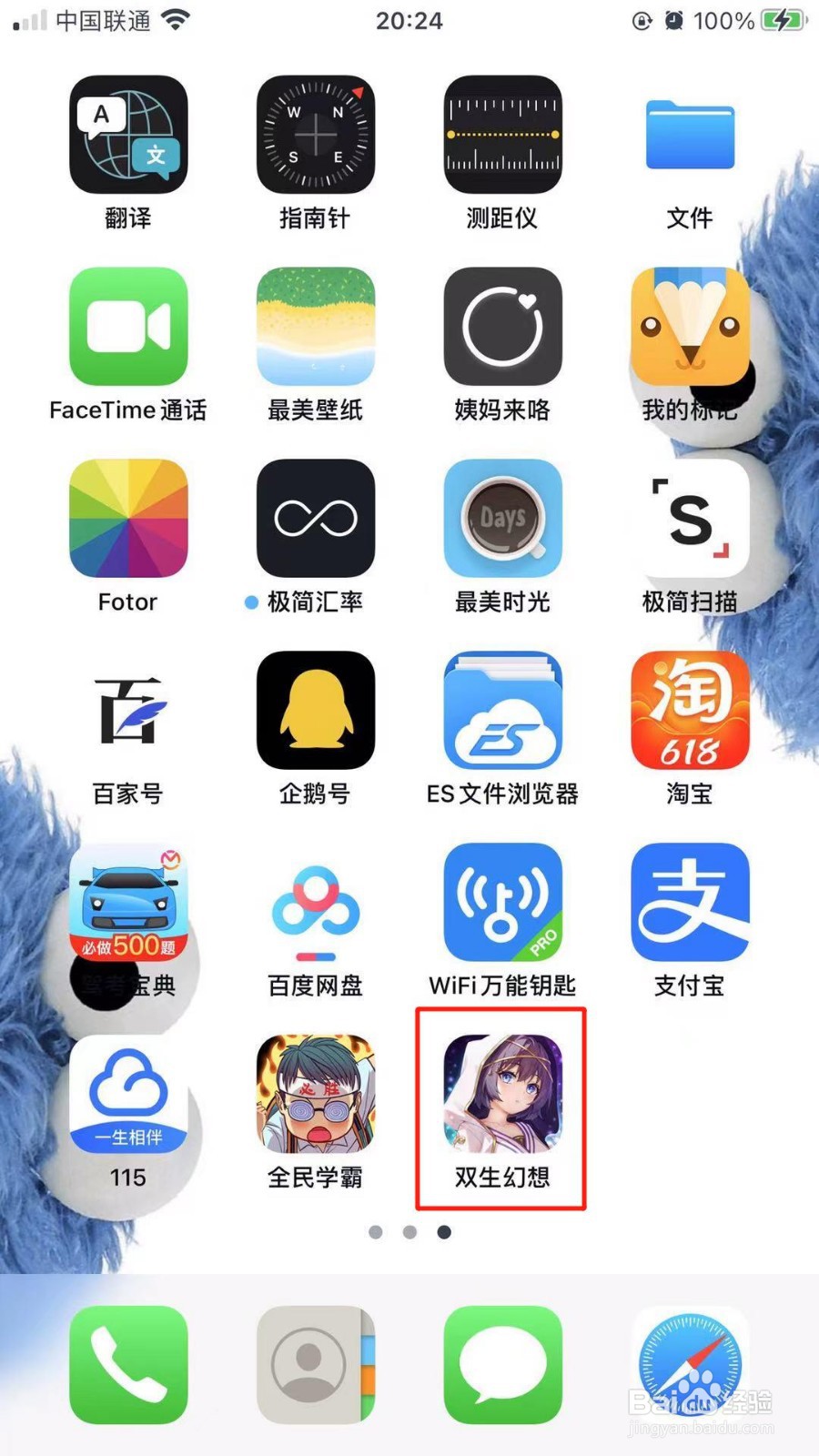This screenshot has height=1456, width=819.
Task: Open the 115 cloud app
Action: click(127, 1092)
